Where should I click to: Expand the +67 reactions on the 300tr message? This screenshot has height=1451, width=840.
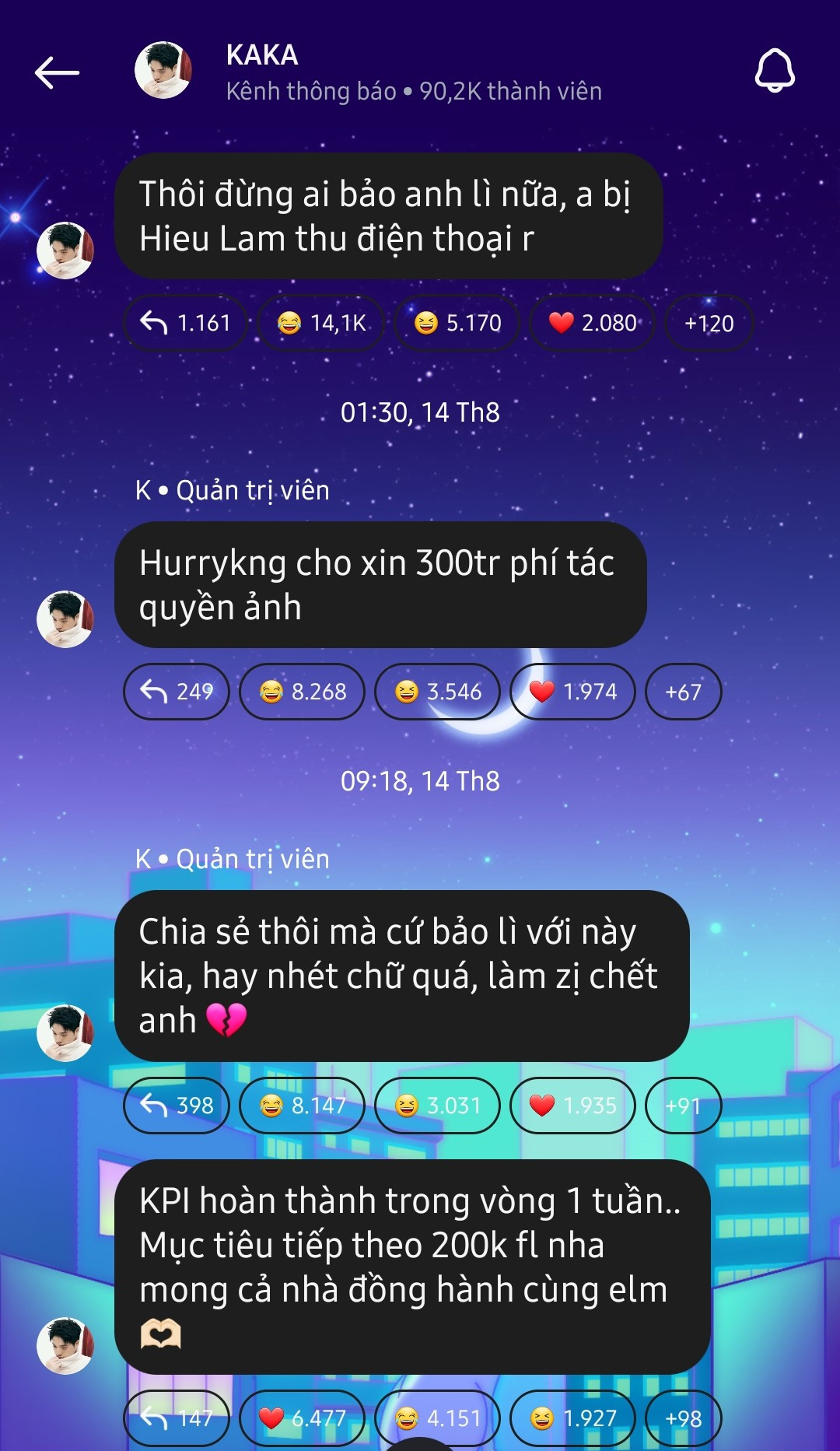(x=683, y=690)
